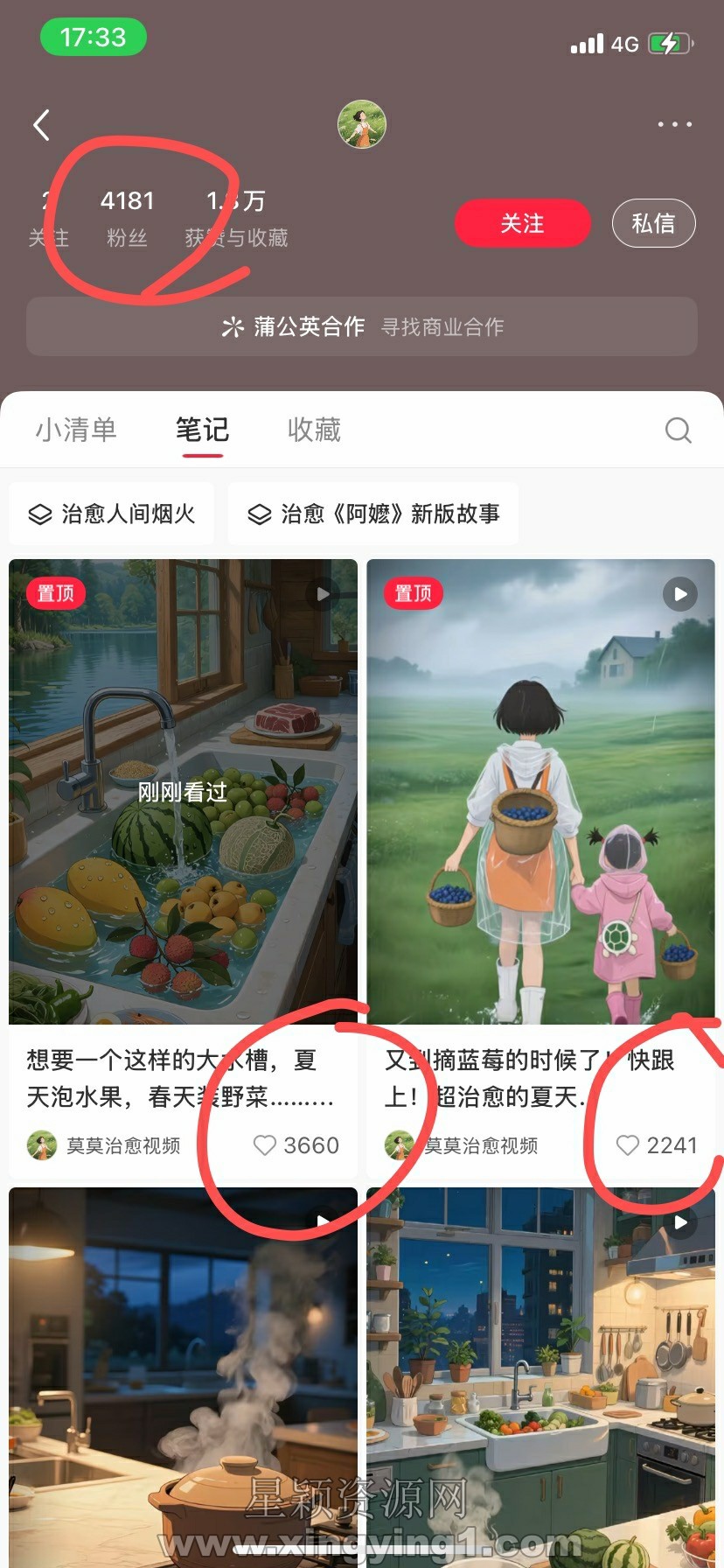View the profile avatar at the top
Screen dimensions: 724x1568
coord(362,124)
